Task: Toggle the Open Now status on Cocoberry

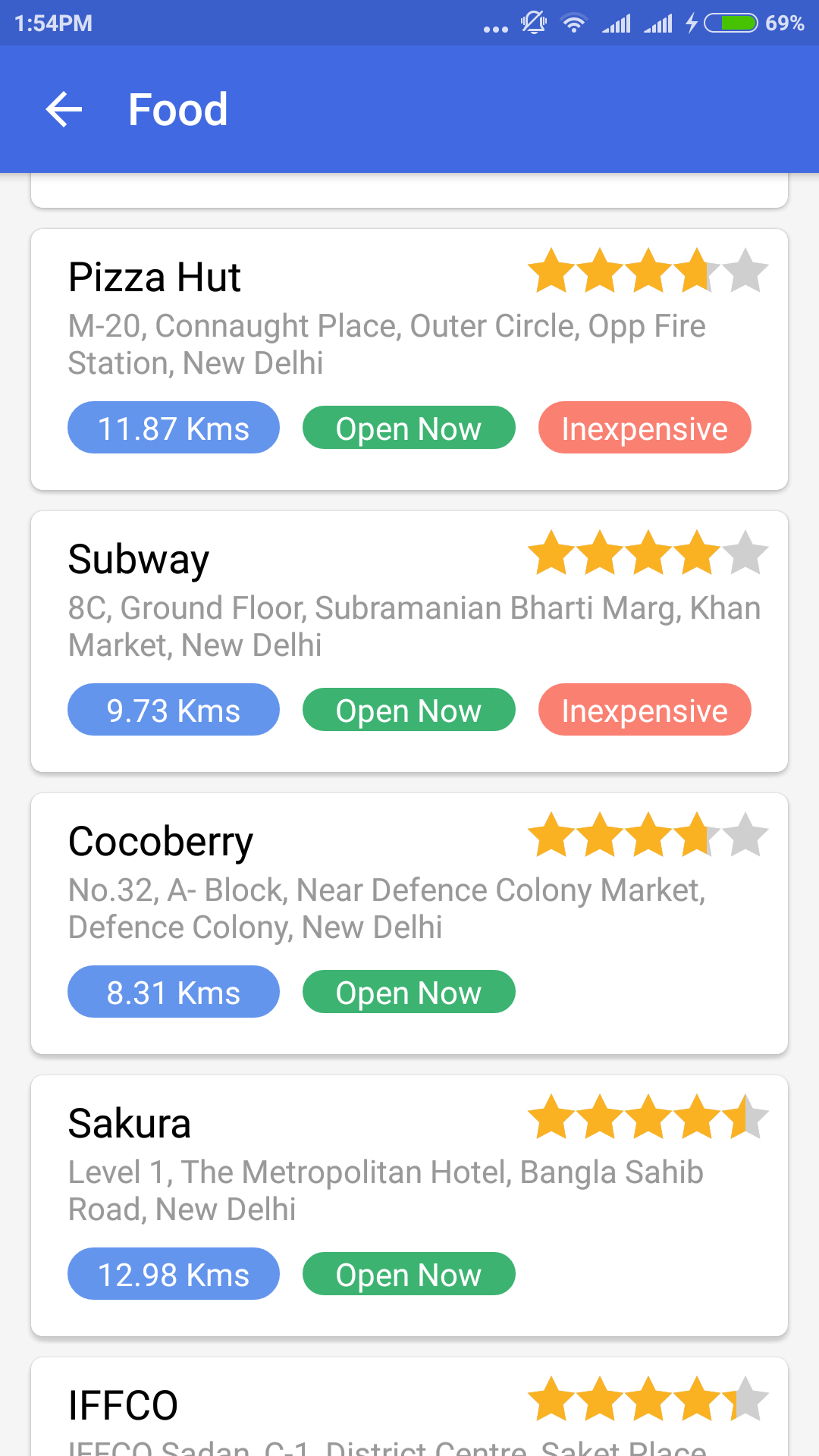Action: pos(409,991)
